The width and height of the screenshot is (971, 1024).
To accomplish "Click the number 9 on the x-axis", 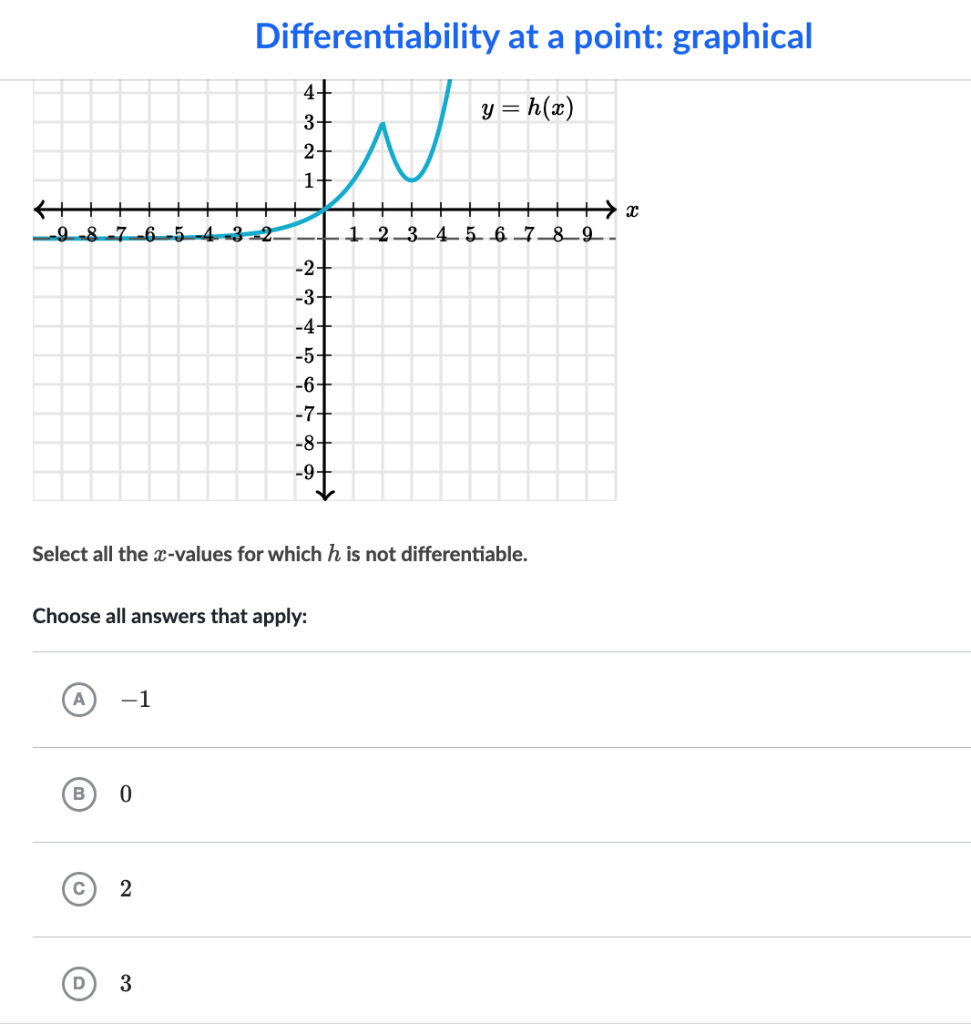I will (586, 233).
